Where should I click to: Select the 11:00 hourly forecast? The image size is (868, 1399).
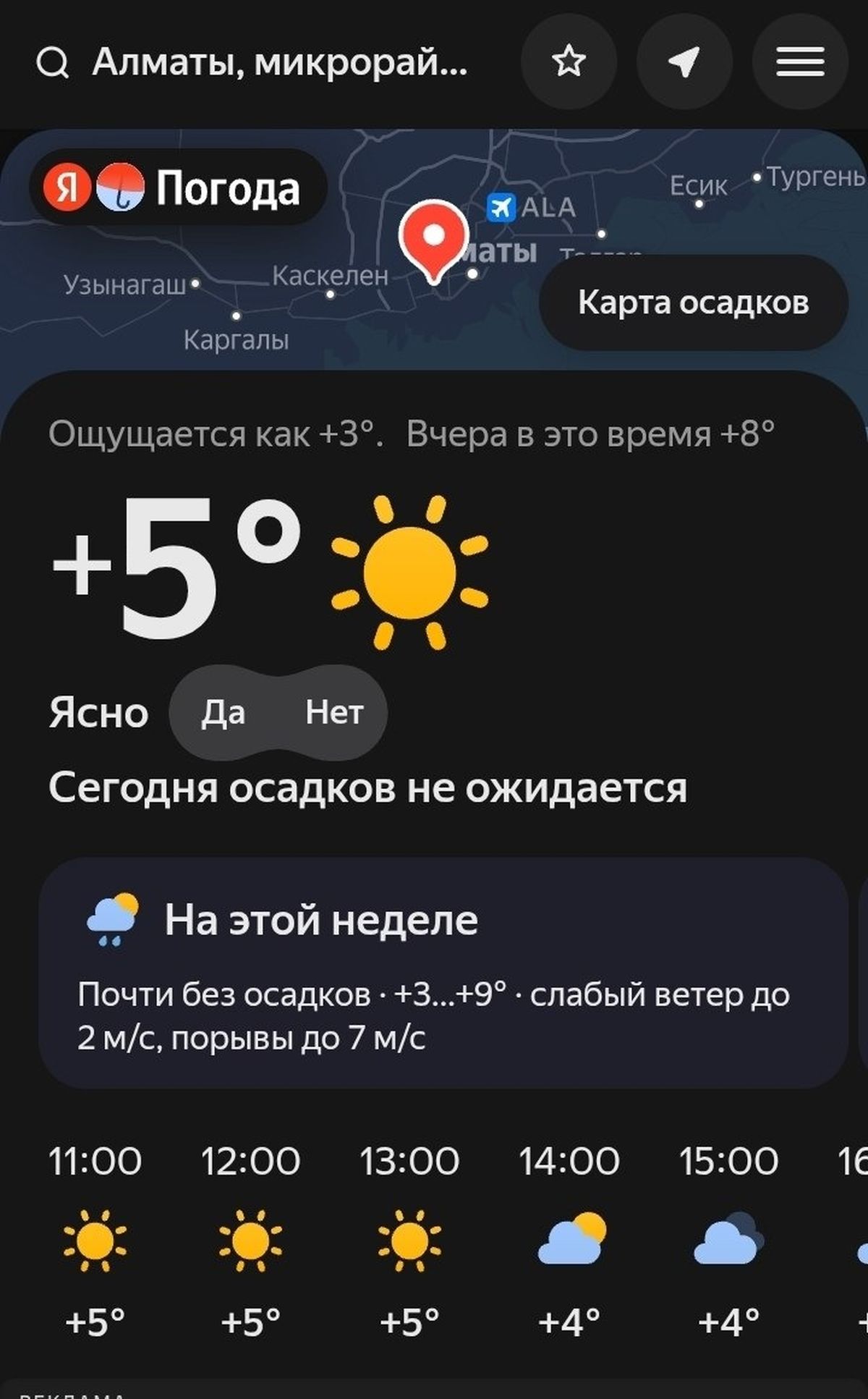point(95,1240)
